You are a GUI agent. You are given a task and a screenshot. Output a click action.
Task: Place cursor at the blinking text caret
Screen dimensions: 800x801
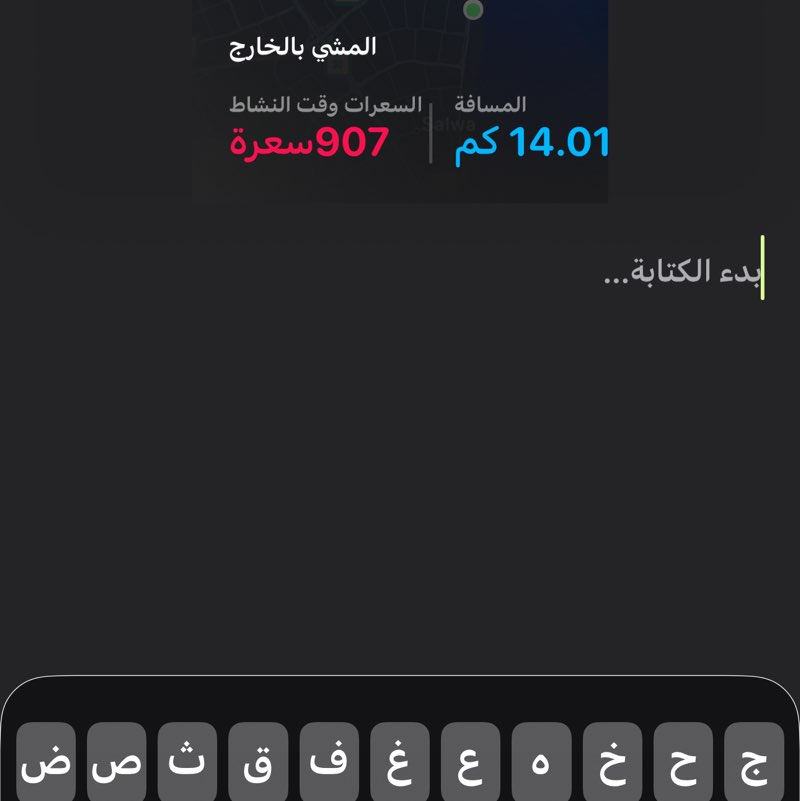(x=761, y=272)
